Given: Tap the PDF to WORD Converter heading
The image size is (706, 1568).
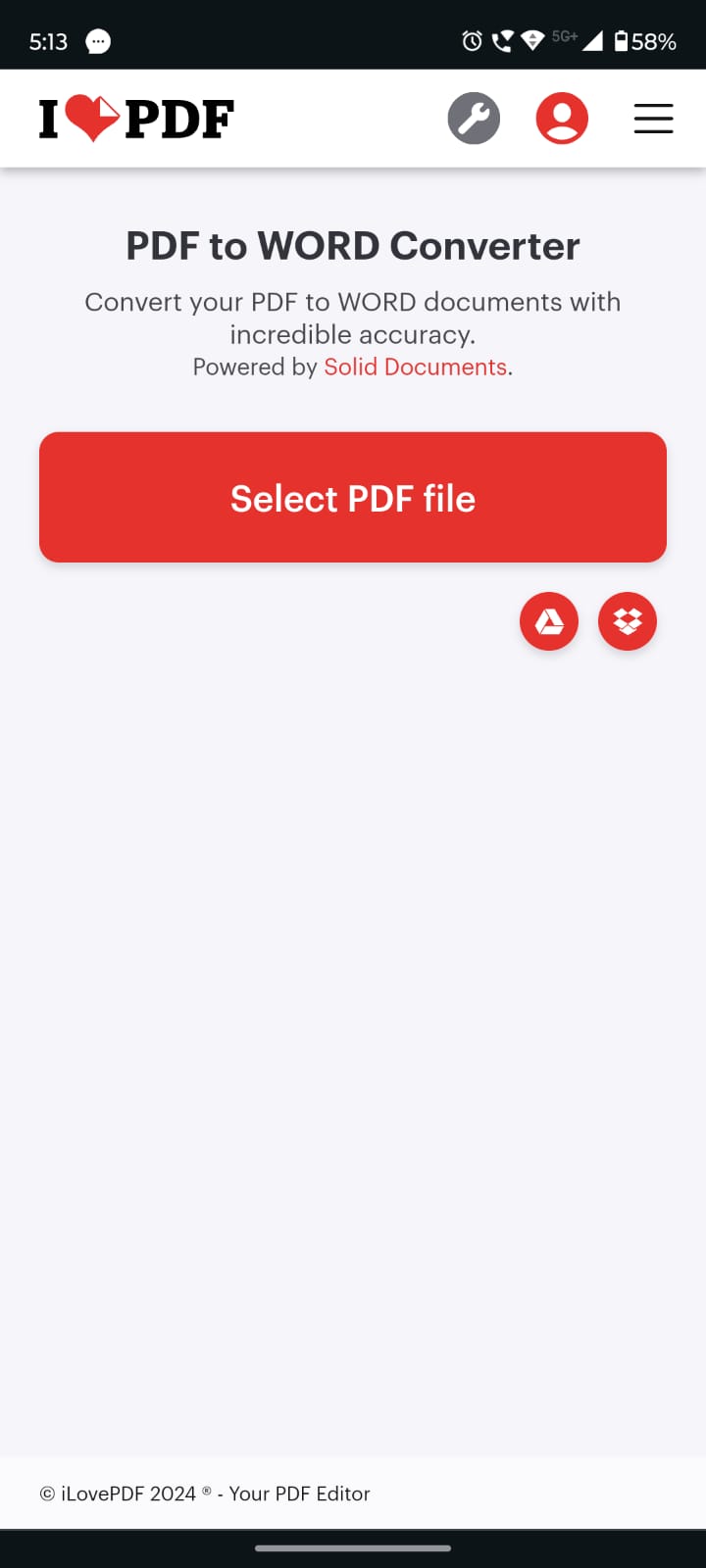Looking at the screenshot, I should (352, 246).
